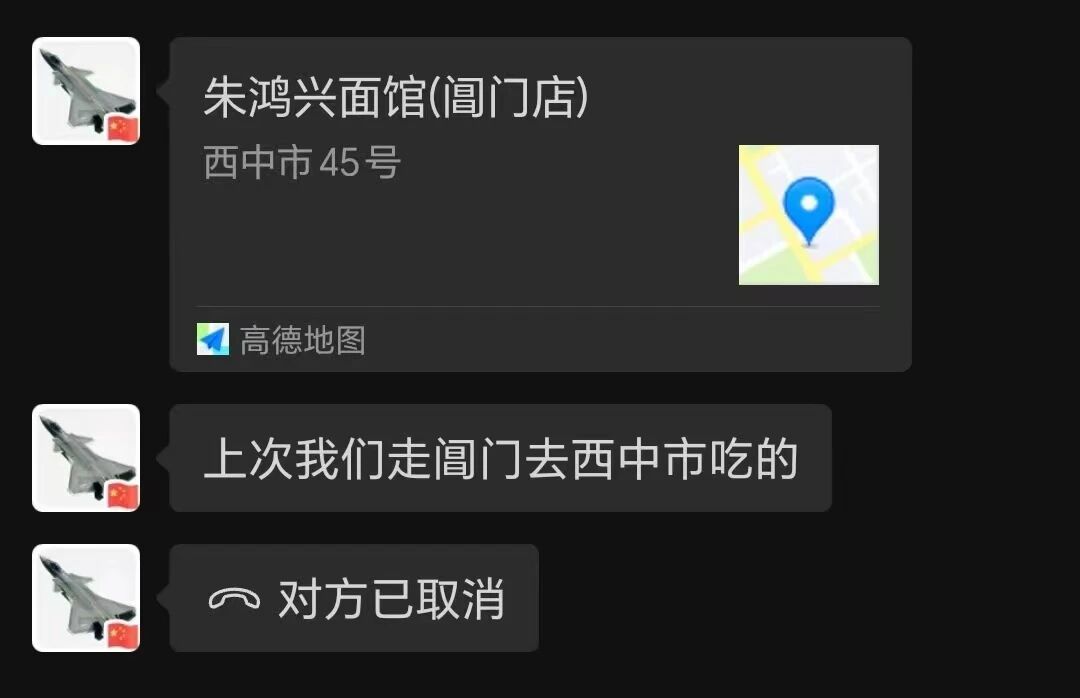Image resolution: width=1080 pixels, height=698 pixels.
Task: Open the 朱鸿兴面馆(阊门店) location card
Action: [x=540, y=204]
